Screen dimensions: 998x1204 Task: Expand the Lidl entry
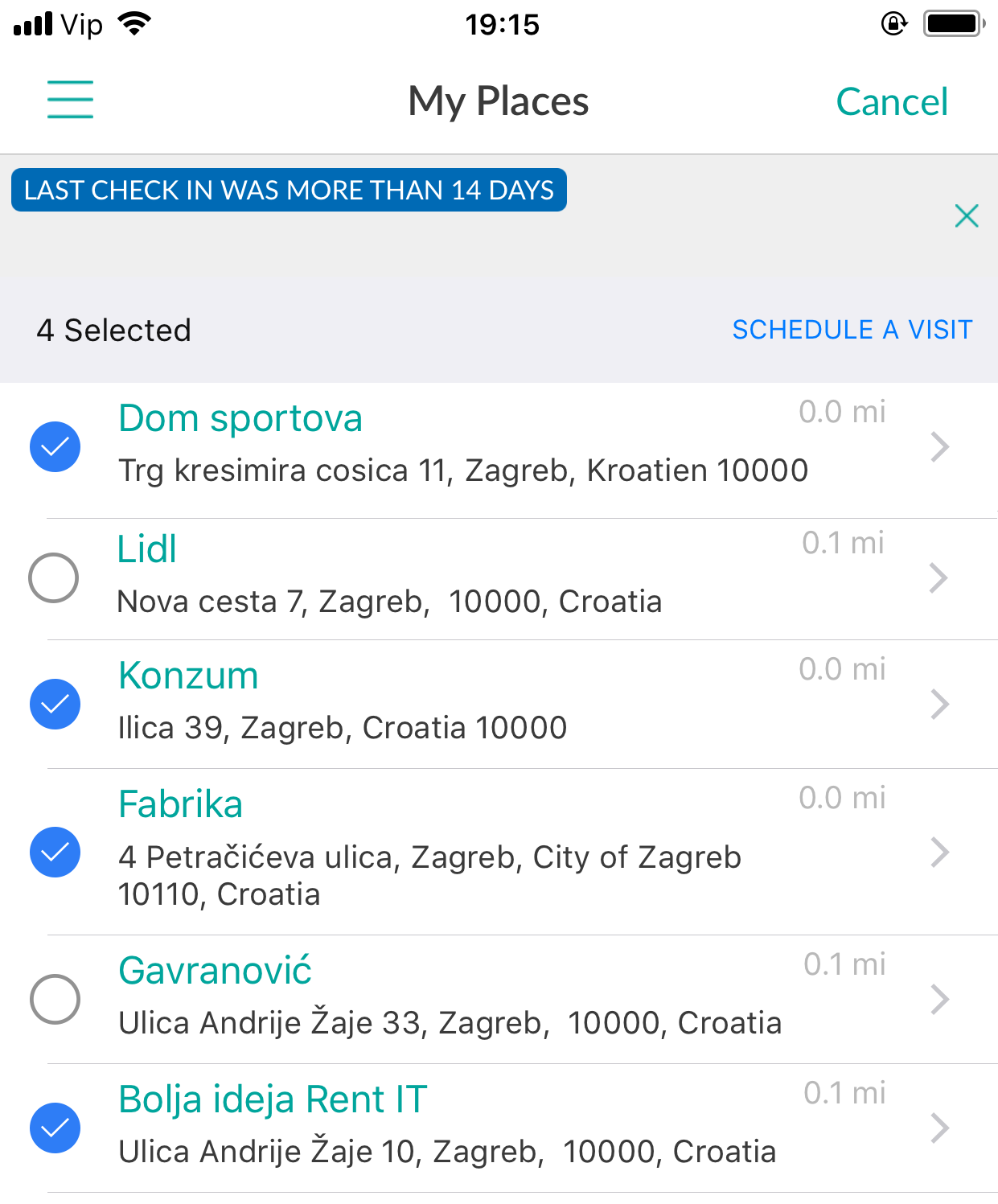pyautogui.click(x=938, y=577)
